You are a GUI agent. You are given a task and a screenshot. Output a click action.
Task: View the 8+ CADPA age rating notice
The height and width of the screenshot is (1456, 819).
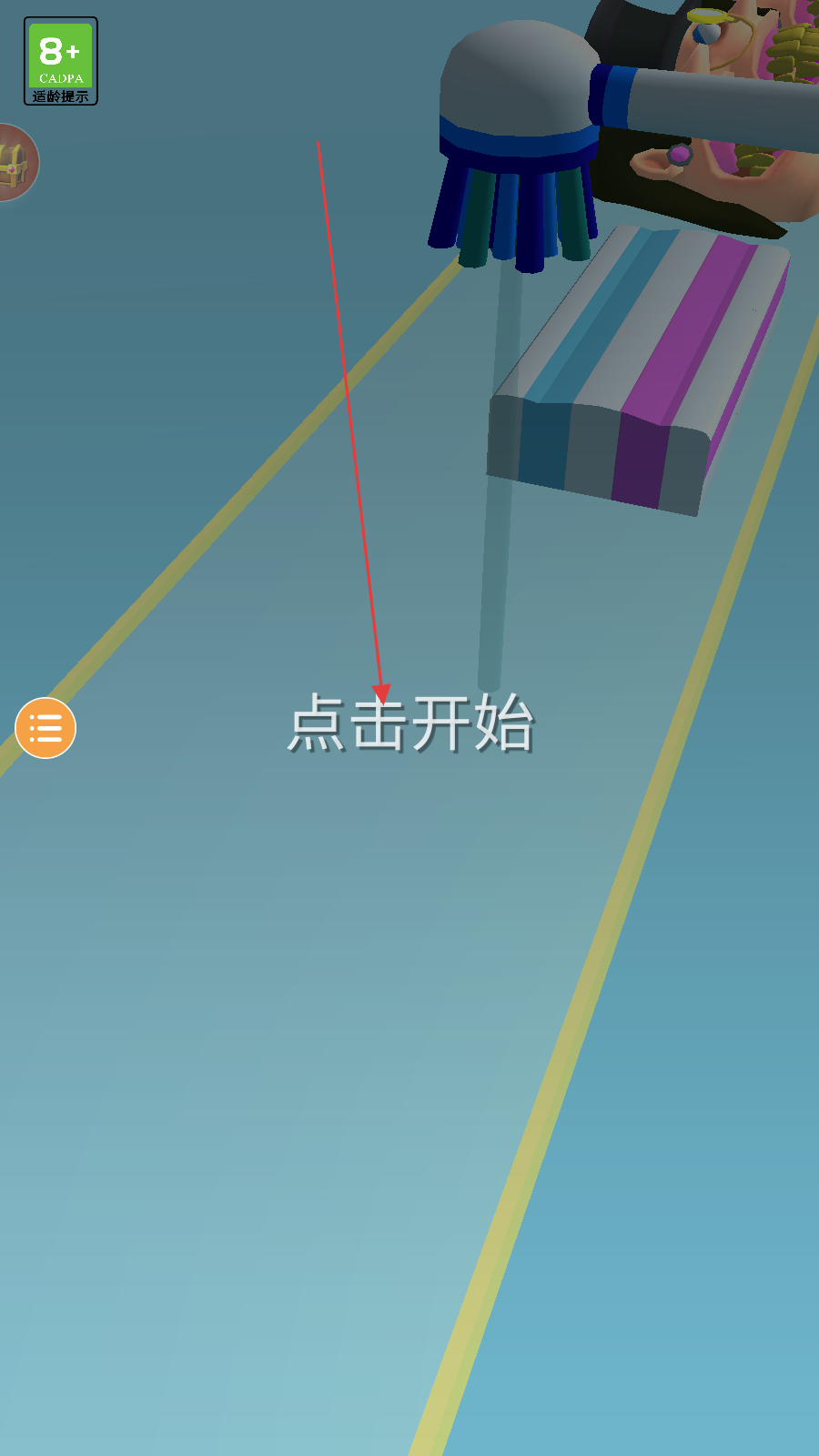(61, 61)
